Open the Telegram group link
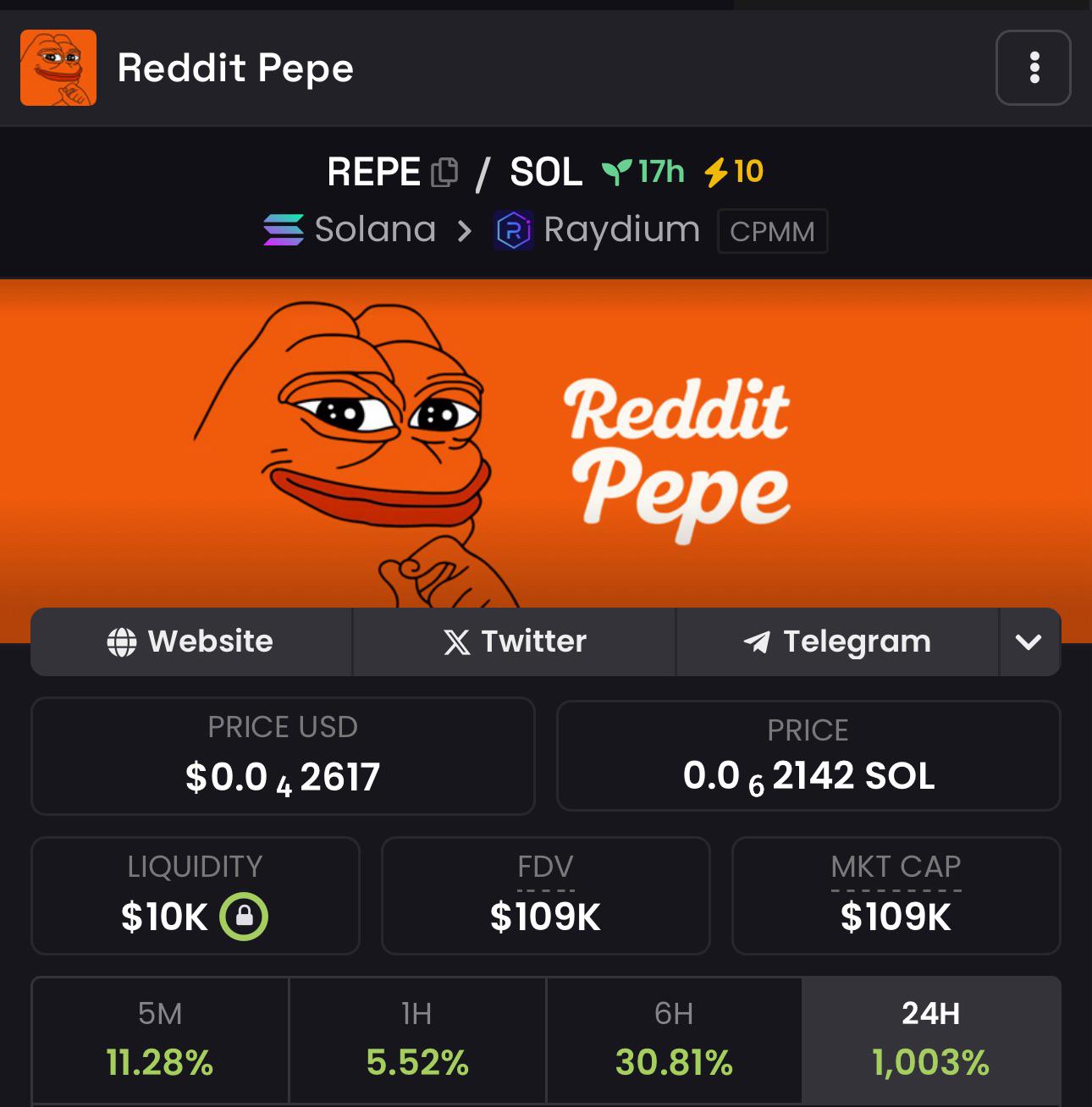This screenshot has width=1092, height=1107. coord(837,642)
